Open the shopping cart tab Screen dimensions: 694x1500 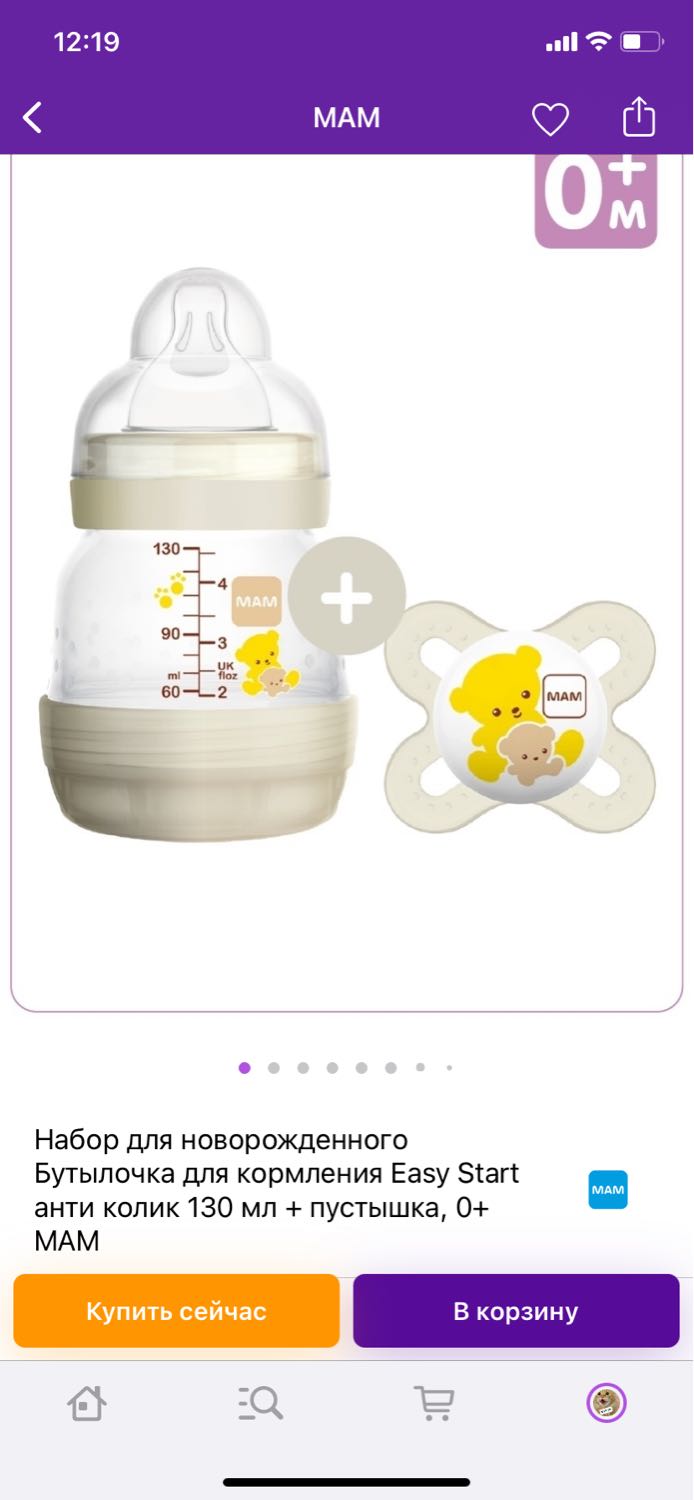[434, 1403]
